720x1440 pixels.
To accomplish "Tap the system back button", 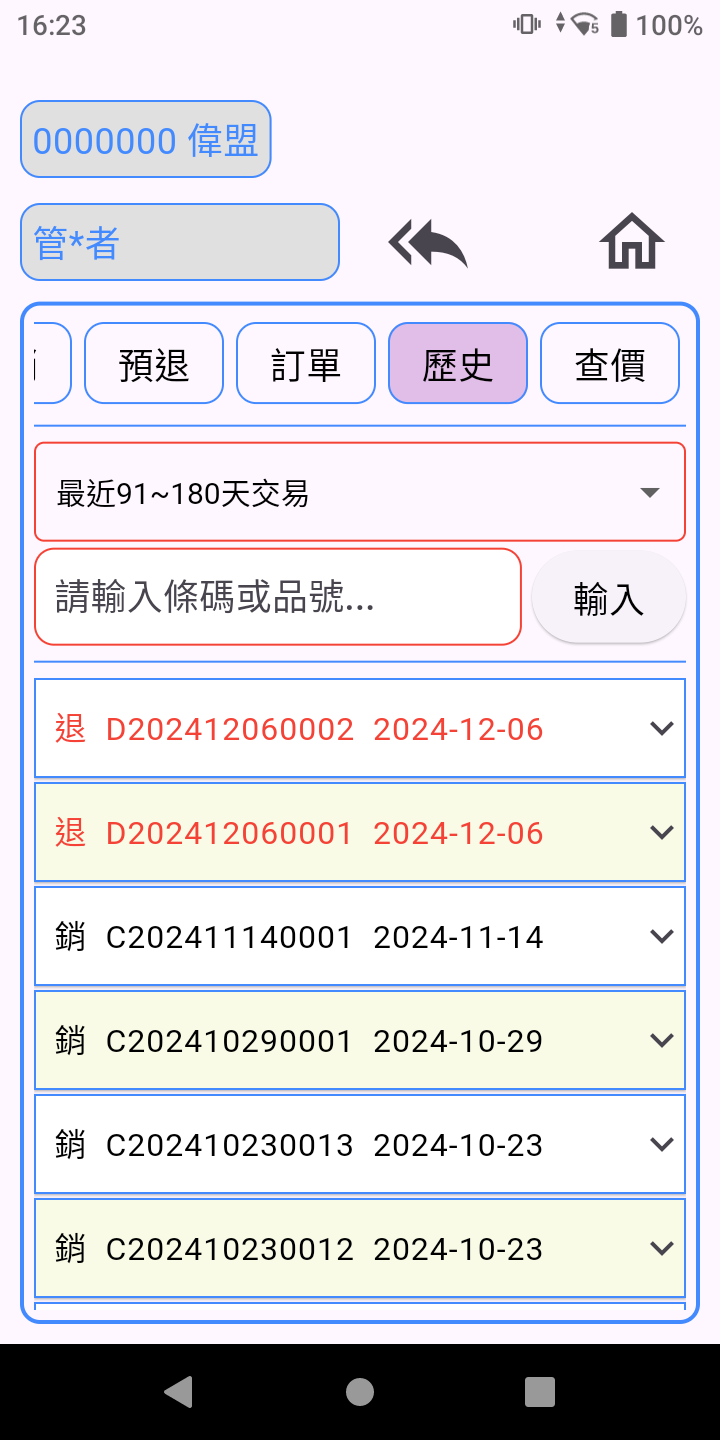I will point(178,1391).
